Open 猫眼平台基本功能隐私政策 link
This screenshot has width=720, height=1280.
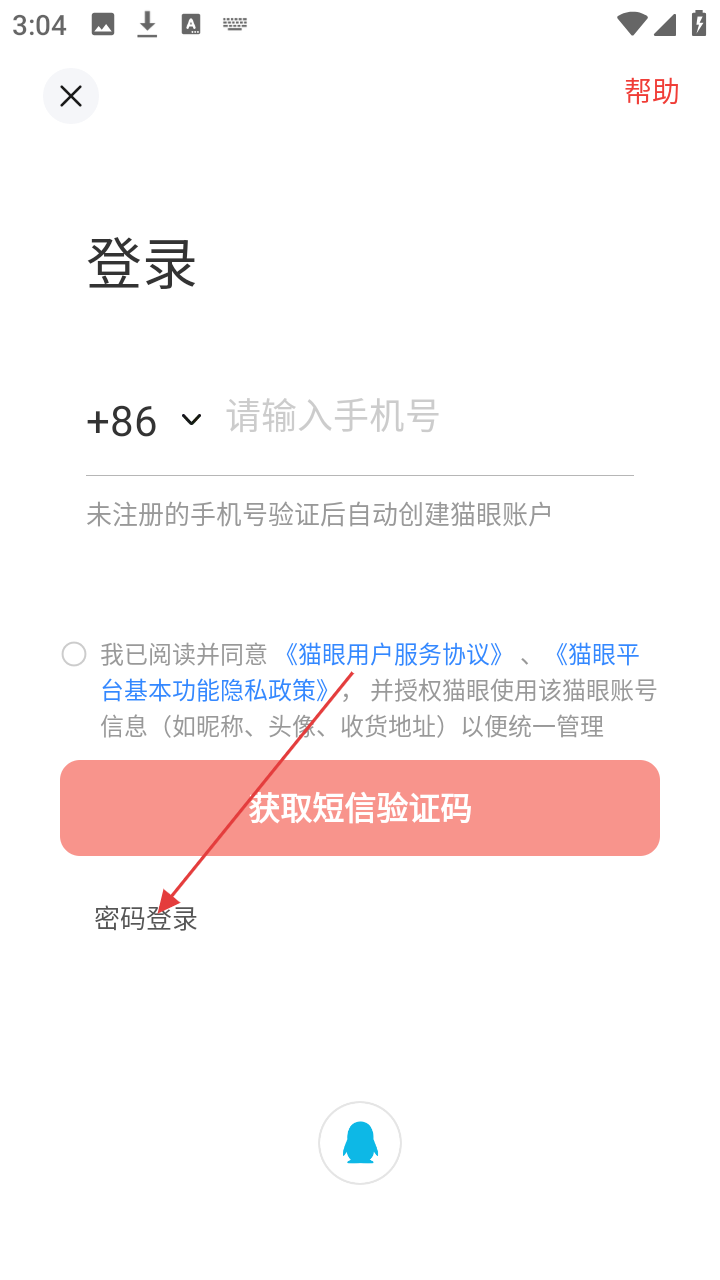(x=216, y=690)
